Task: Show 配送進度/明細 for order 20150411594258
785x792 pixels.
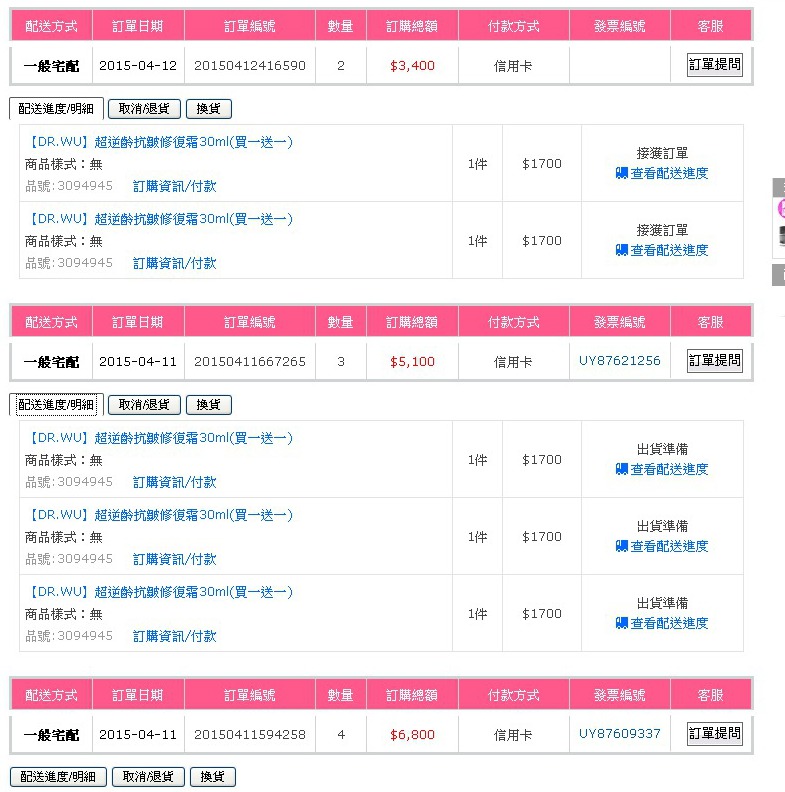Action: click(x=58, y=776)
